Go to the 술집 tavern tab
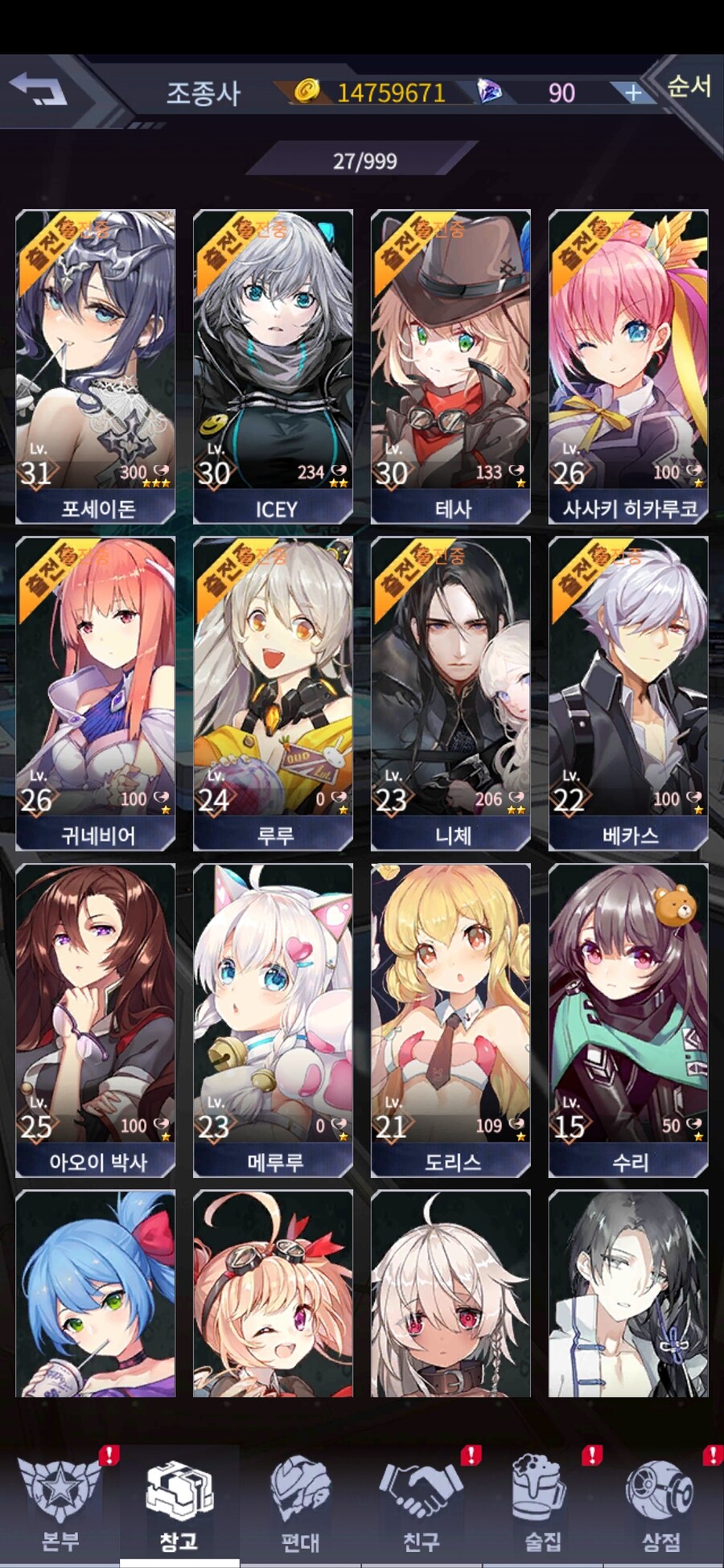724x1568 pixels. [541, 1505]
